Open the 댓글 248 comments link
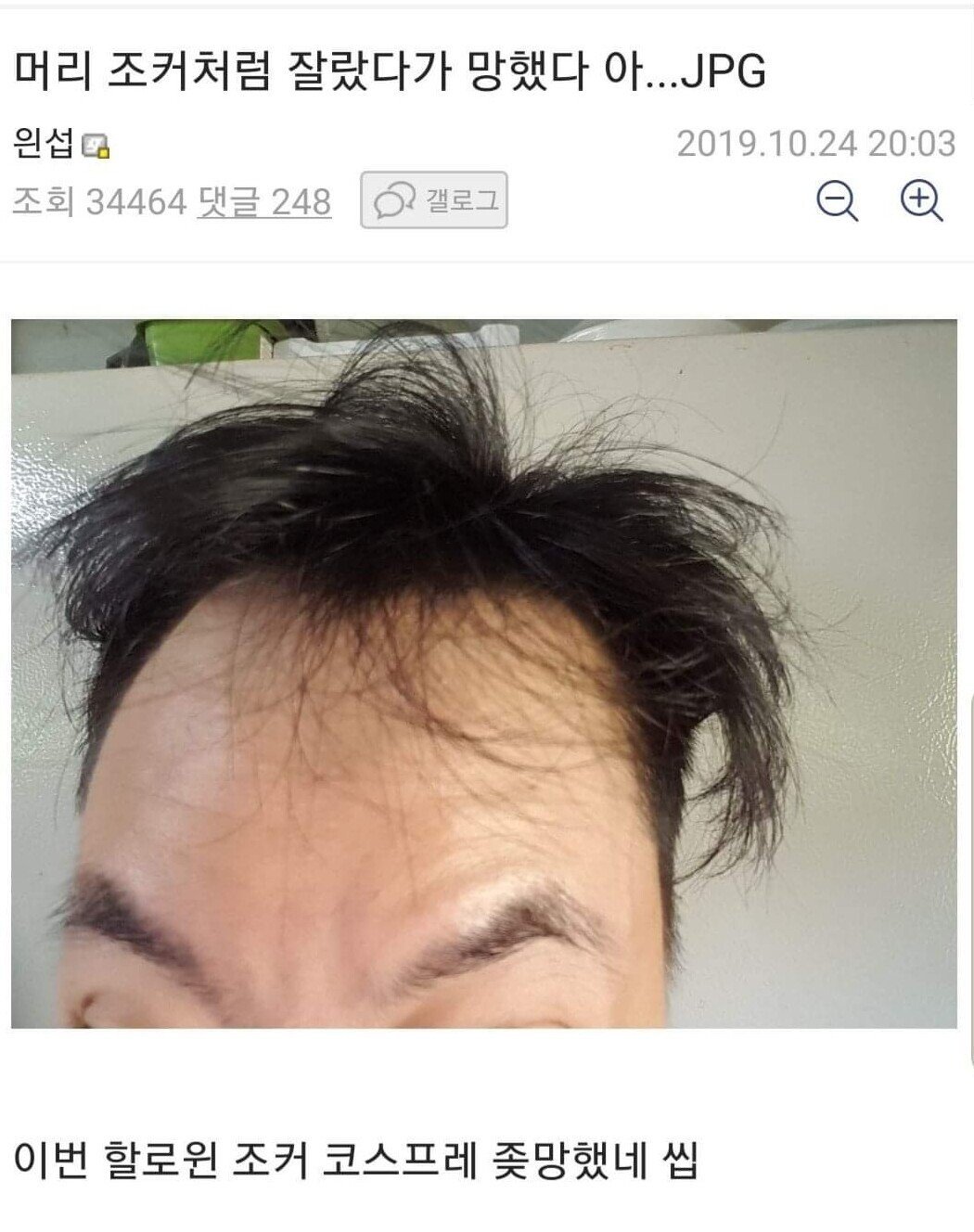This screenshot has width=974, height=1232. tap(264, 201)
